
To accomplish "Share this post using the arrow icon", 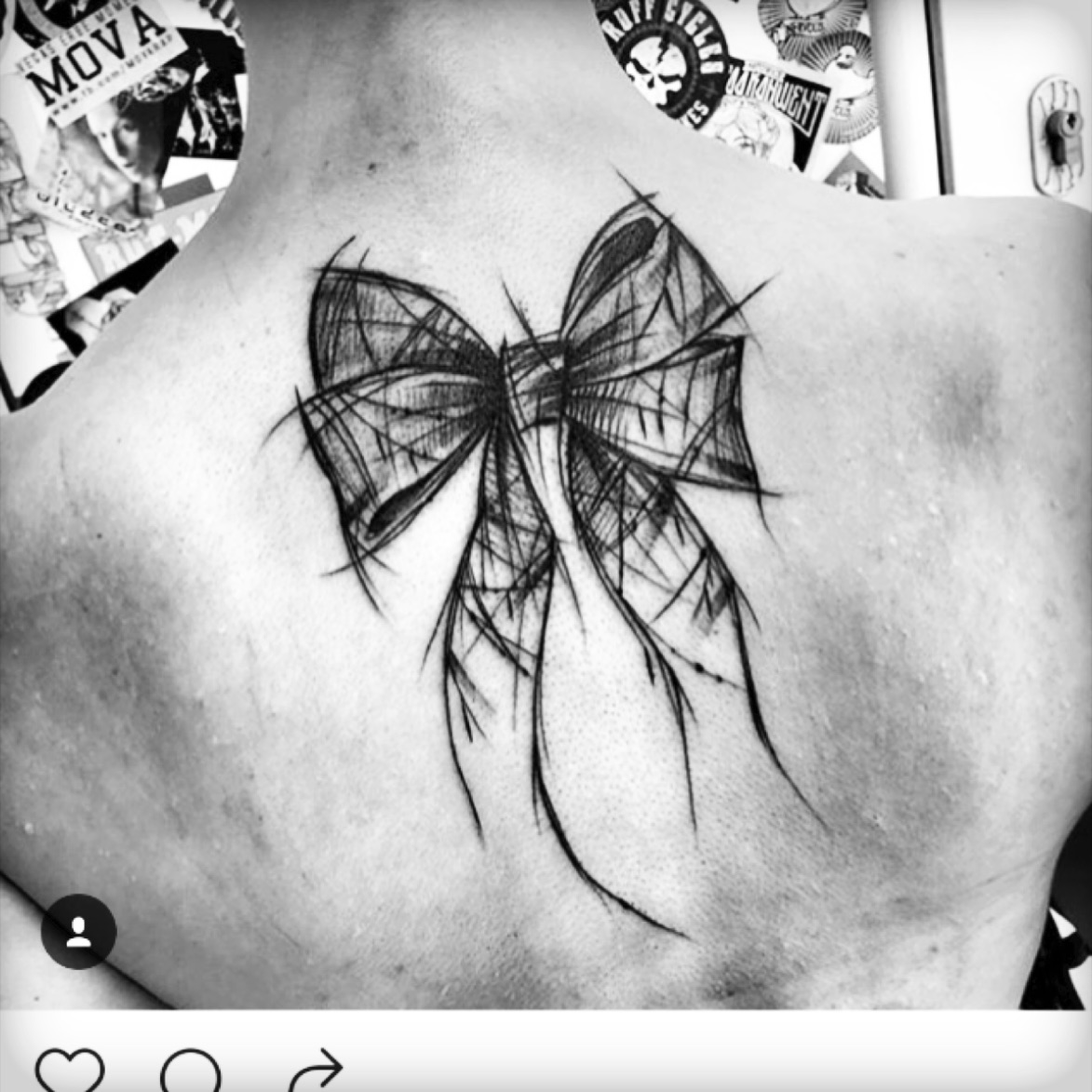I will pos(315,1072).
